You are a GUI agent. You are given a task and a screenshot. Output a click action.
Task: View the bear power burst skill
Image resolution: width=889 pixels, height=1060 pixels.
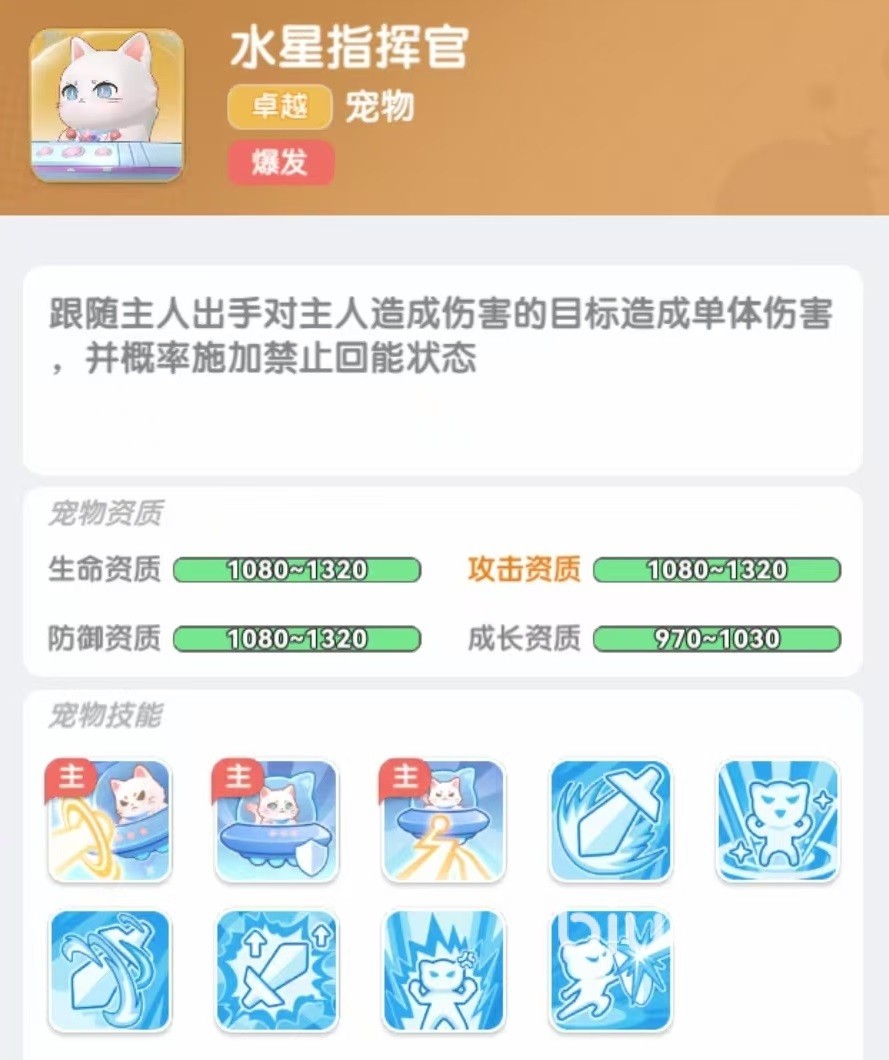[444, 971]
